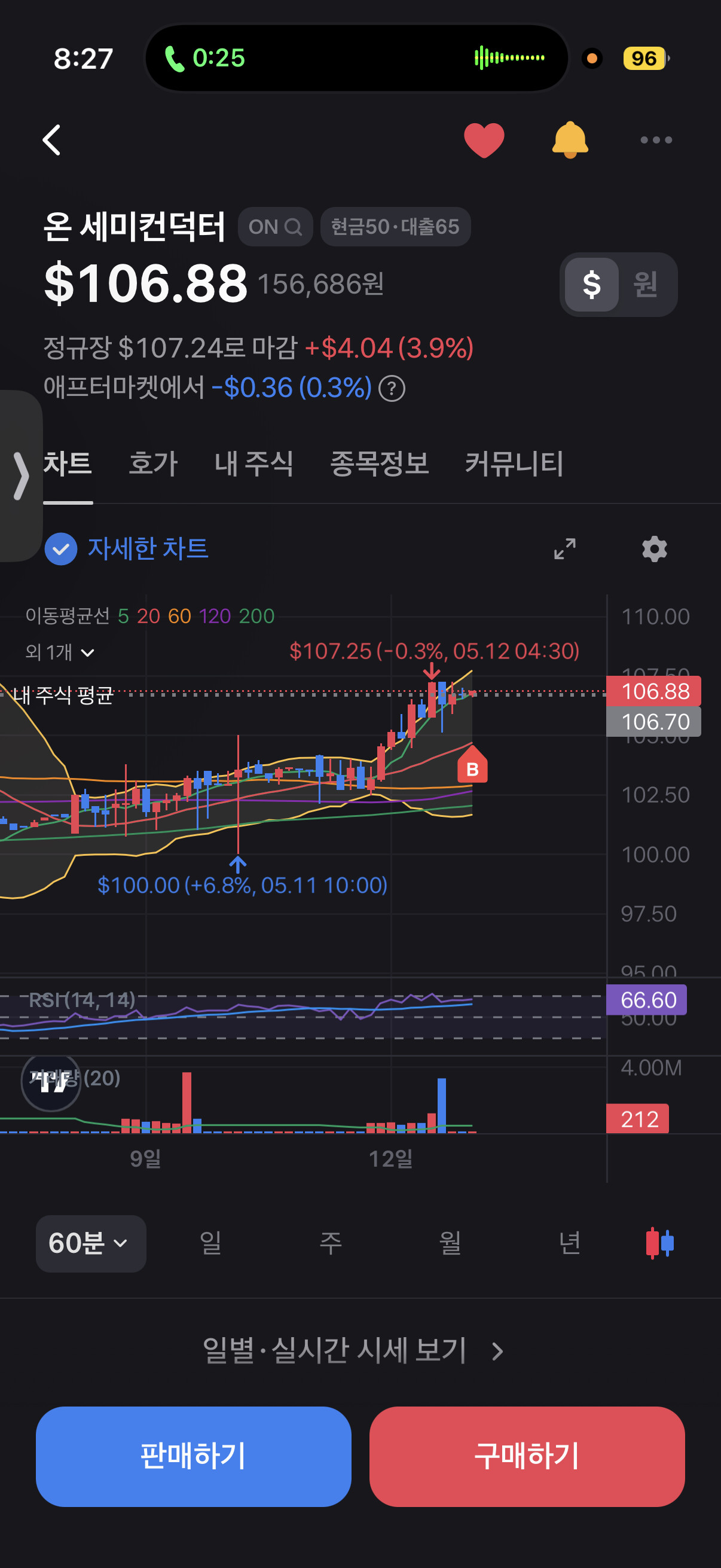Expand the chart to fullscreen

pyautogui.click(x=564, y=548)
